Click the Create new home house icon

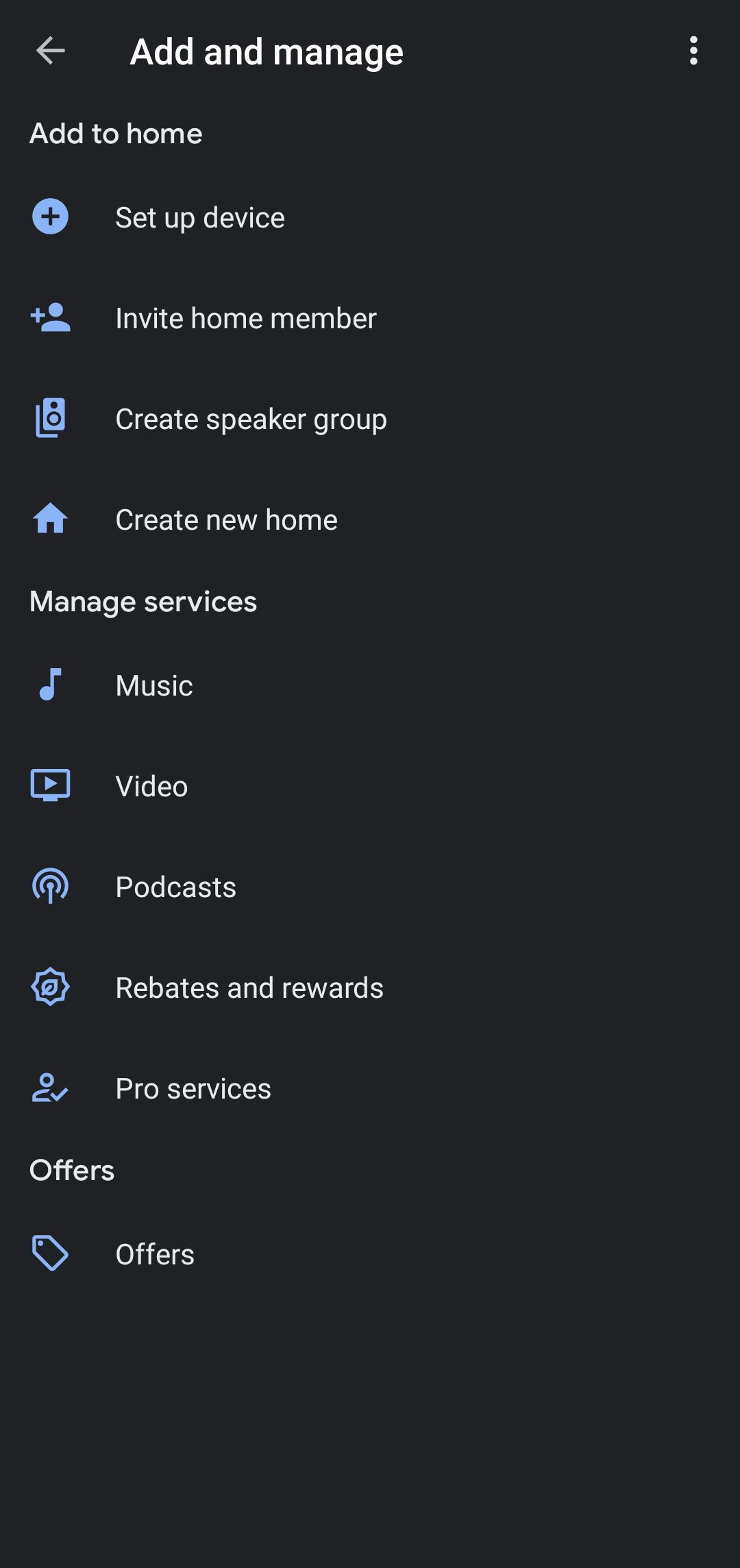50,519
